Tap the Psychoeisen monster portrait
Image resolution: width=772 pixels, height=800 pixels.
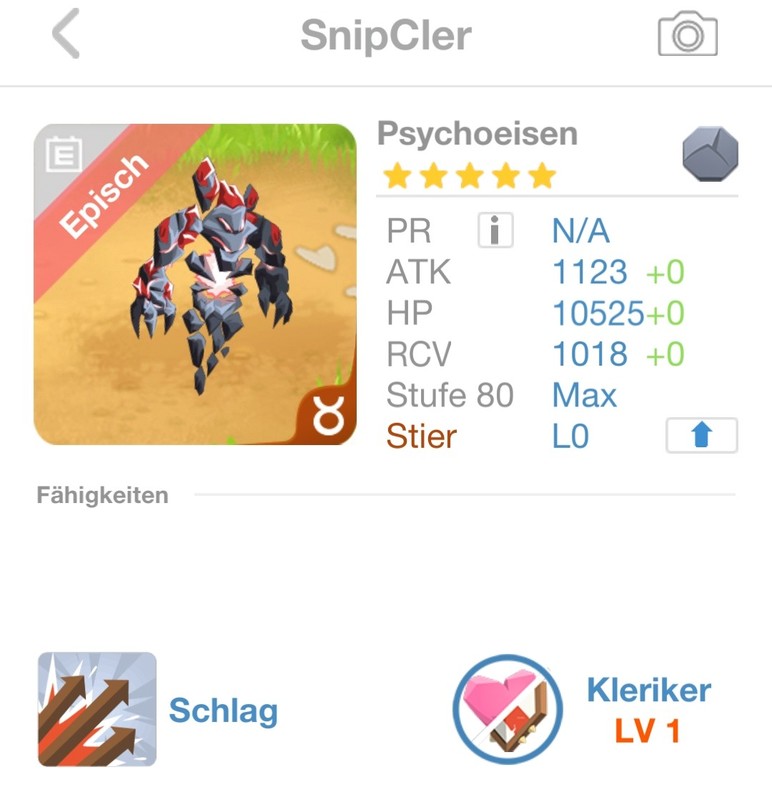(195, 284)
